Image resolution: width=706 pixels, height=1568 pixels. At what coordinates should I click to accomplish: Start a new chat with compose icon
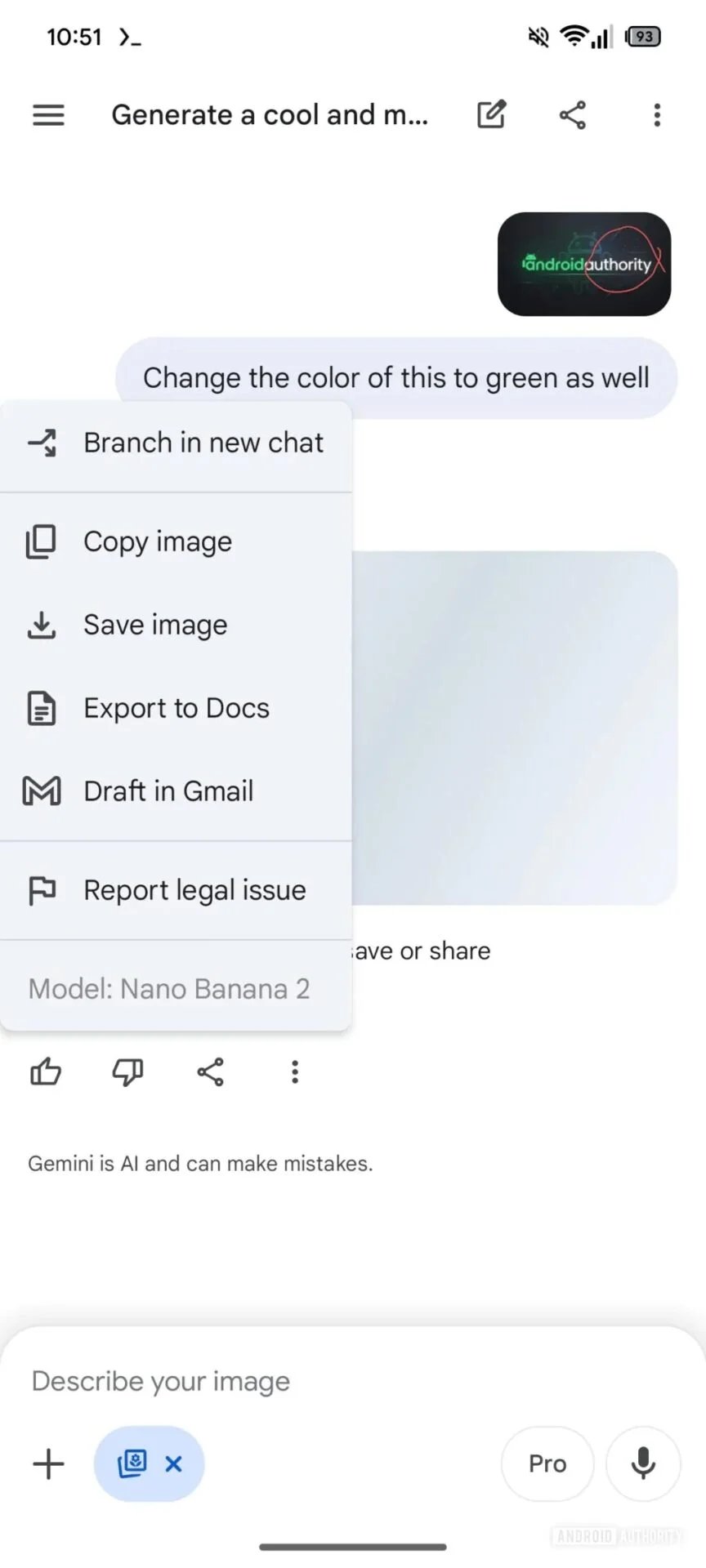(x=492, y=115)
